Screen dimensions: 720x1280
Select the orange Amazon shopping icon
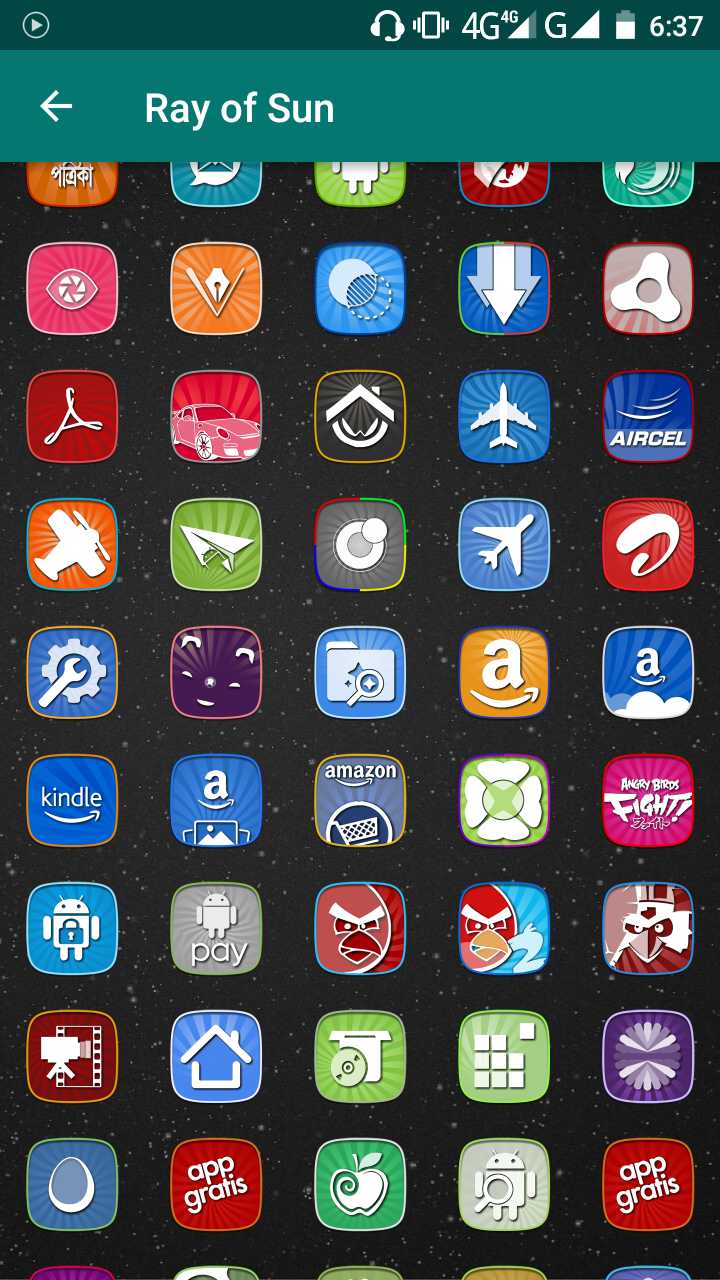click(504, 672)
